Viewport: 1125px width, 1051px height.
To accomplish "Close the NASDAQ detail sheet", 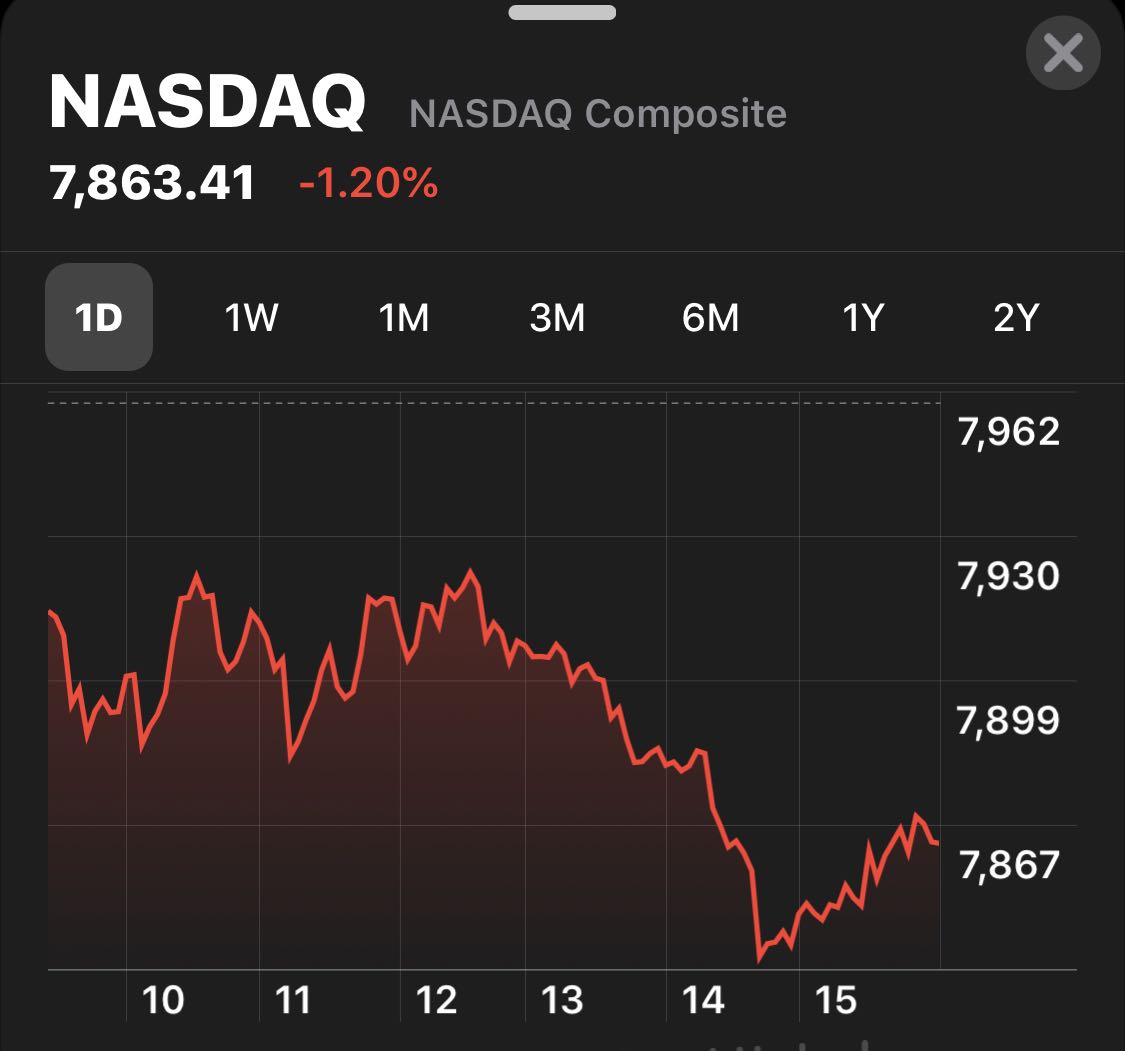I will (x=1062, y=53).
